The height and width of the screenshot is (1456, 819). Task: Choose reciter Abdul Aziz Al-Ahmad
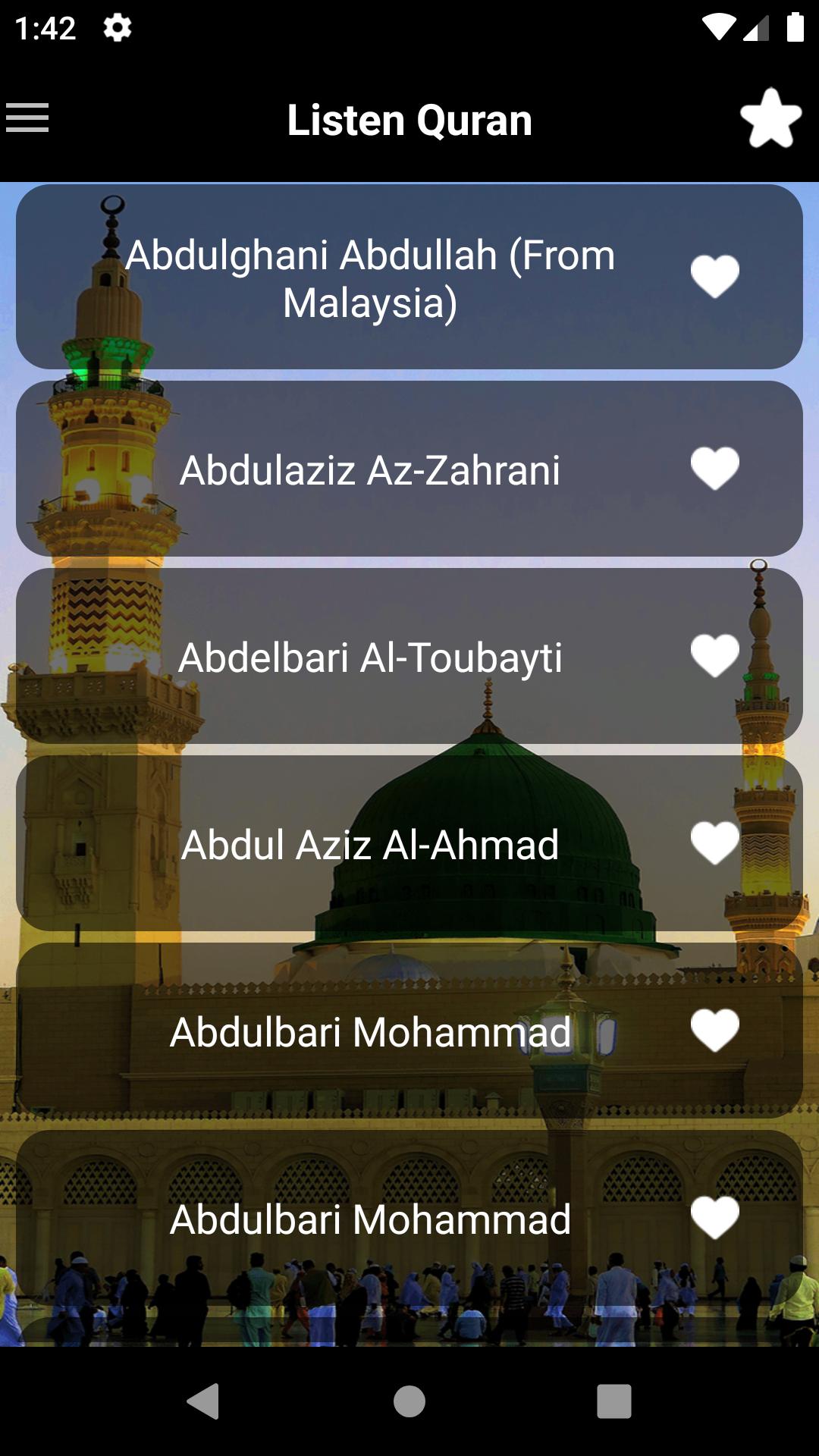coord(370,844)
